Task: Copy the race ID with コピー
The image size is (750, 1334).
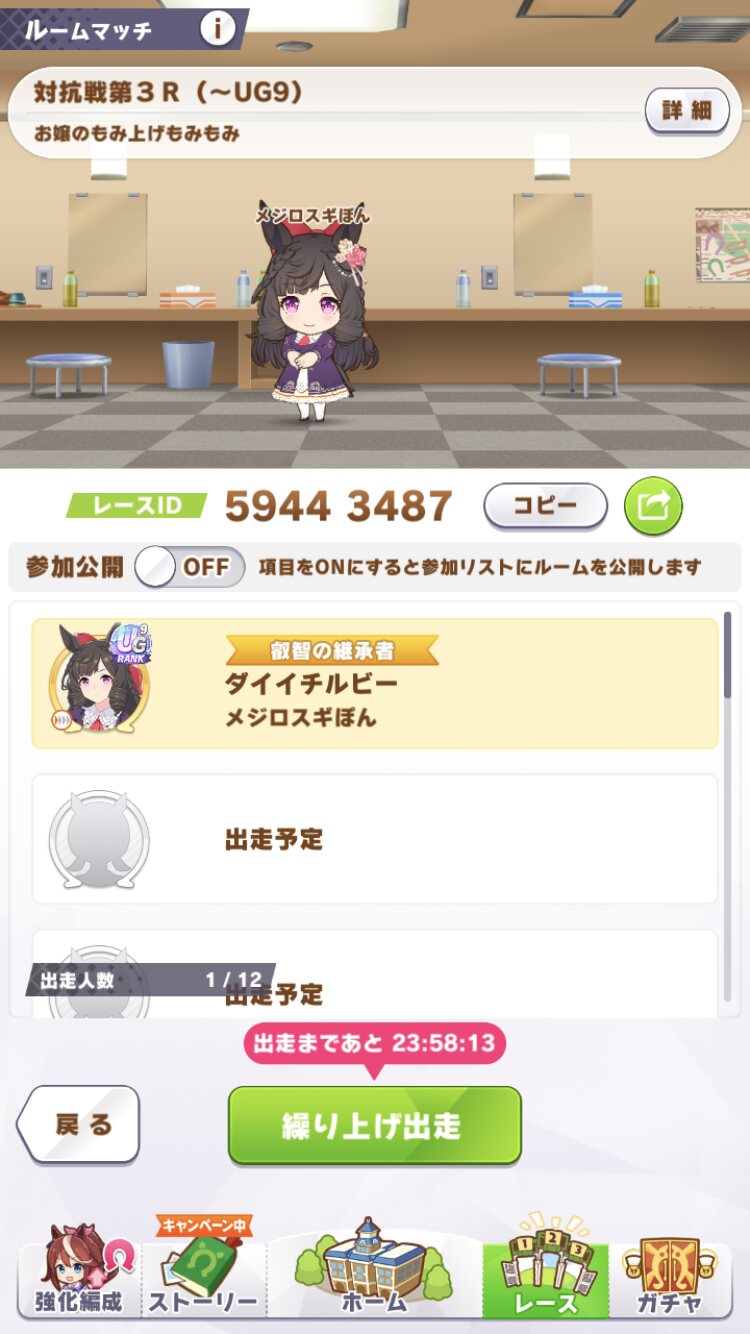Action: (545, 506)
